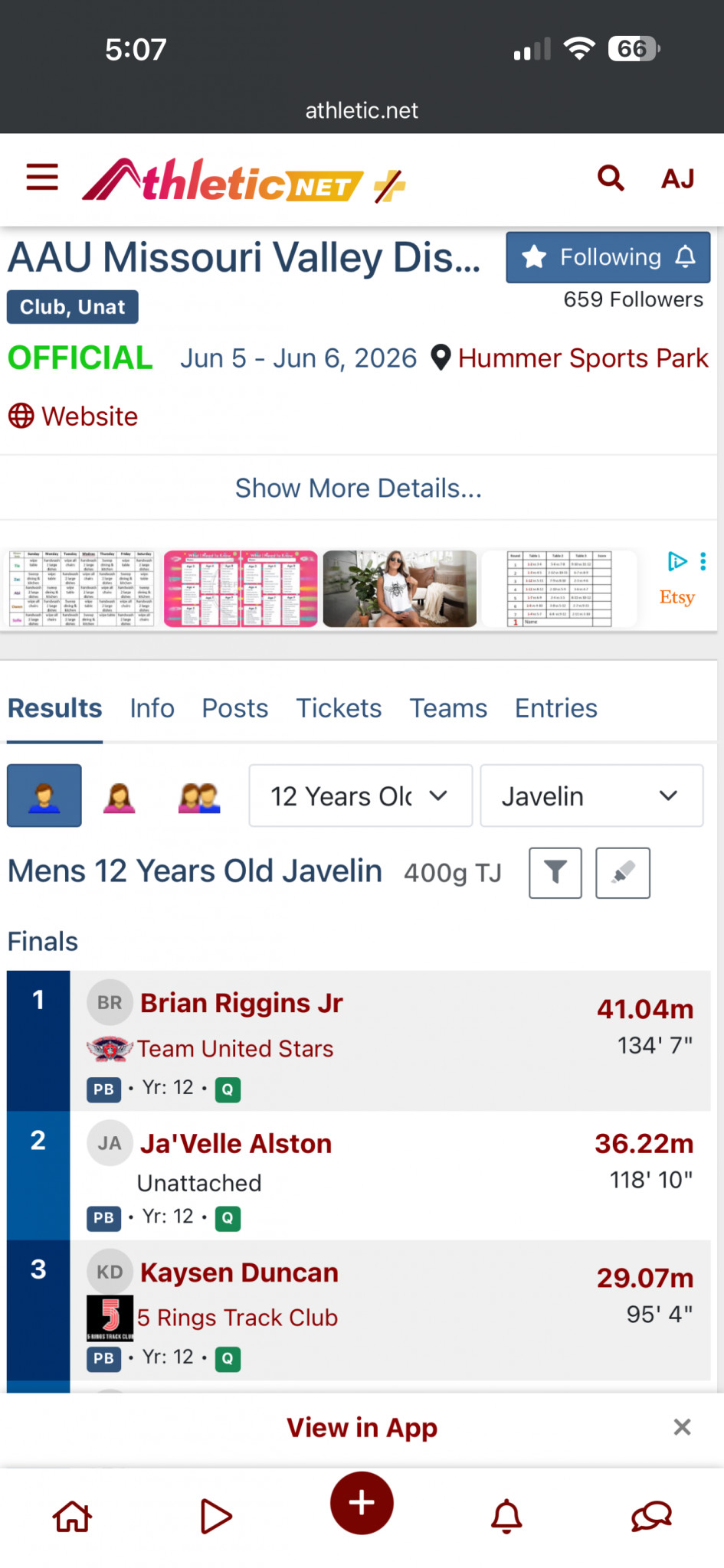Viewport: 724px width, 1568px height.
Task: Open the Javelin event dropdown
Action: pyautogui.click(x=591, y=795)
